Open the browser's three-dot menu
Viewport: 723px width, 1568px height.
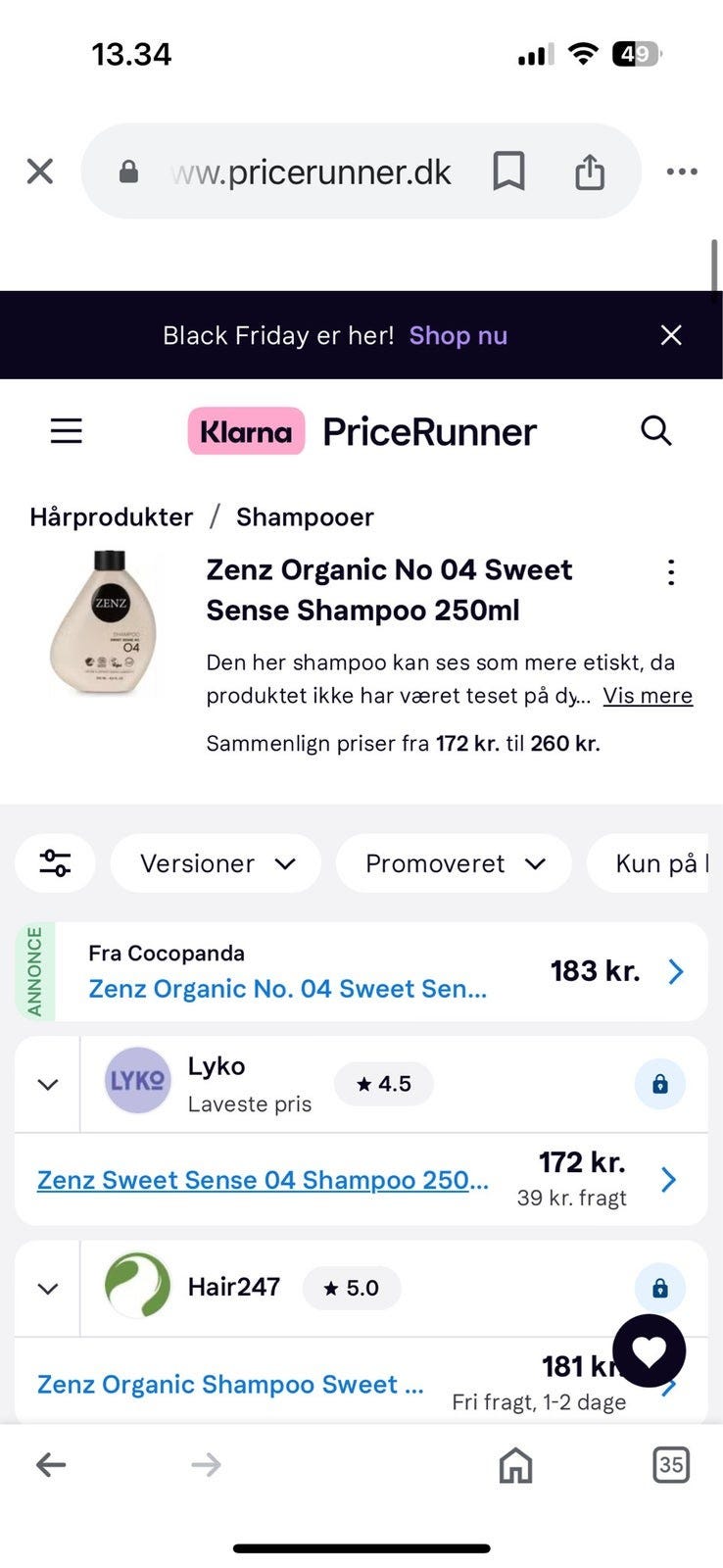(x=682, y=171)
